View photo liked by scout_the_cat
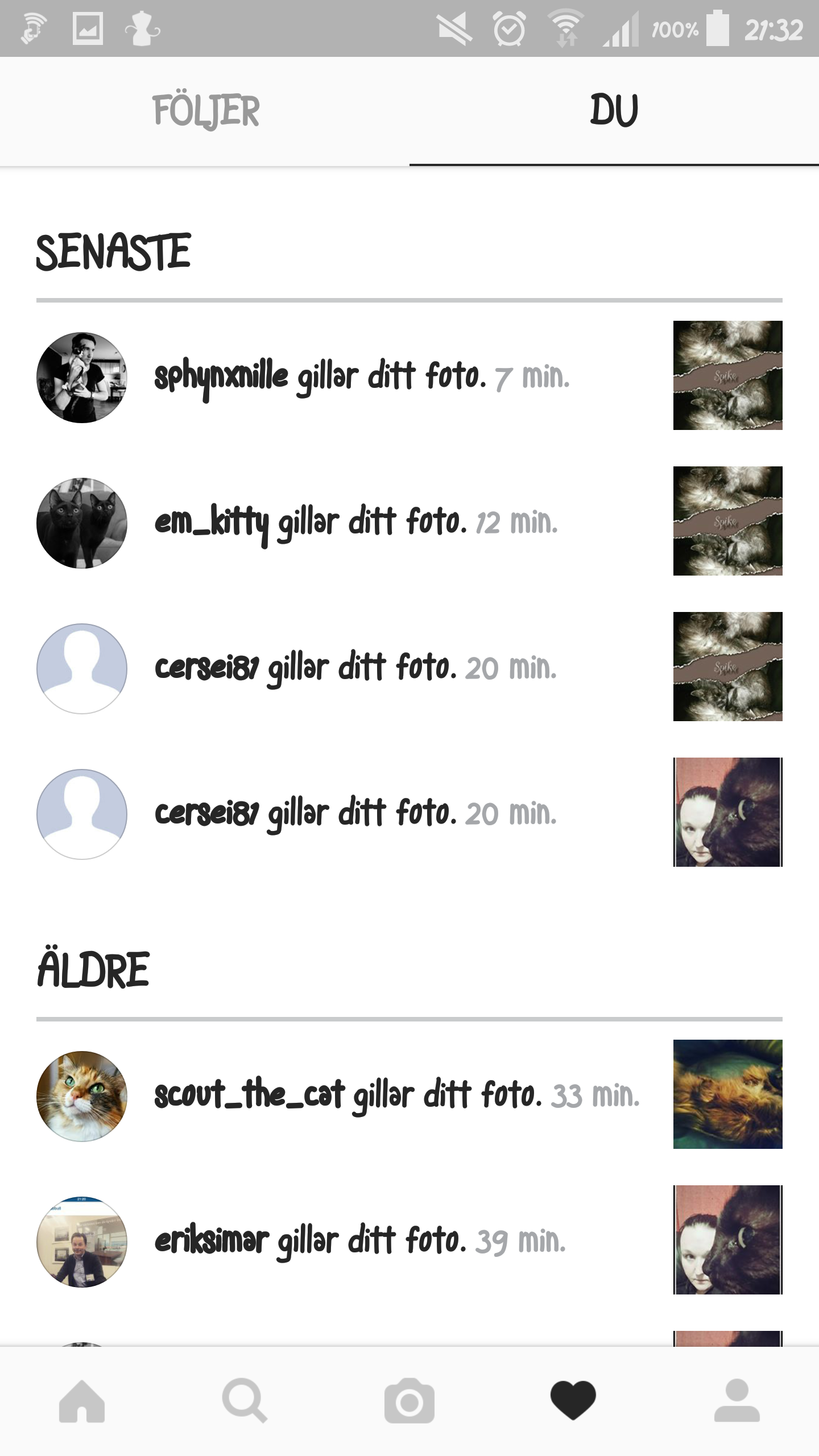The width and height of the screenshot is (819, 1456). coord(727,1094)
